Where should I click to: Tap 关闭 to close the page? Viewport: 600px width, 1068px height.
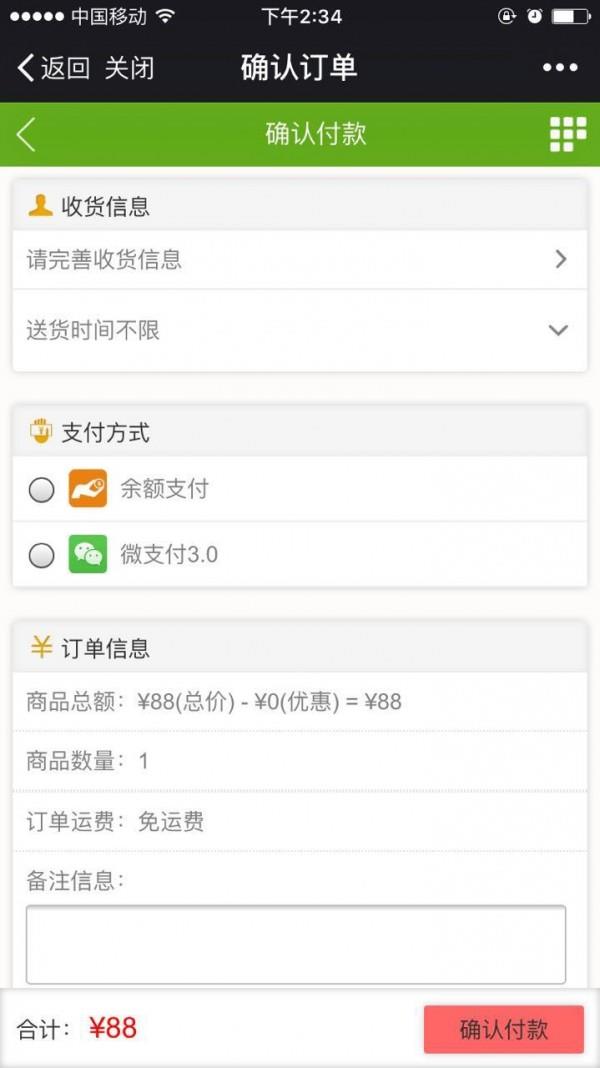pos(129,68)
